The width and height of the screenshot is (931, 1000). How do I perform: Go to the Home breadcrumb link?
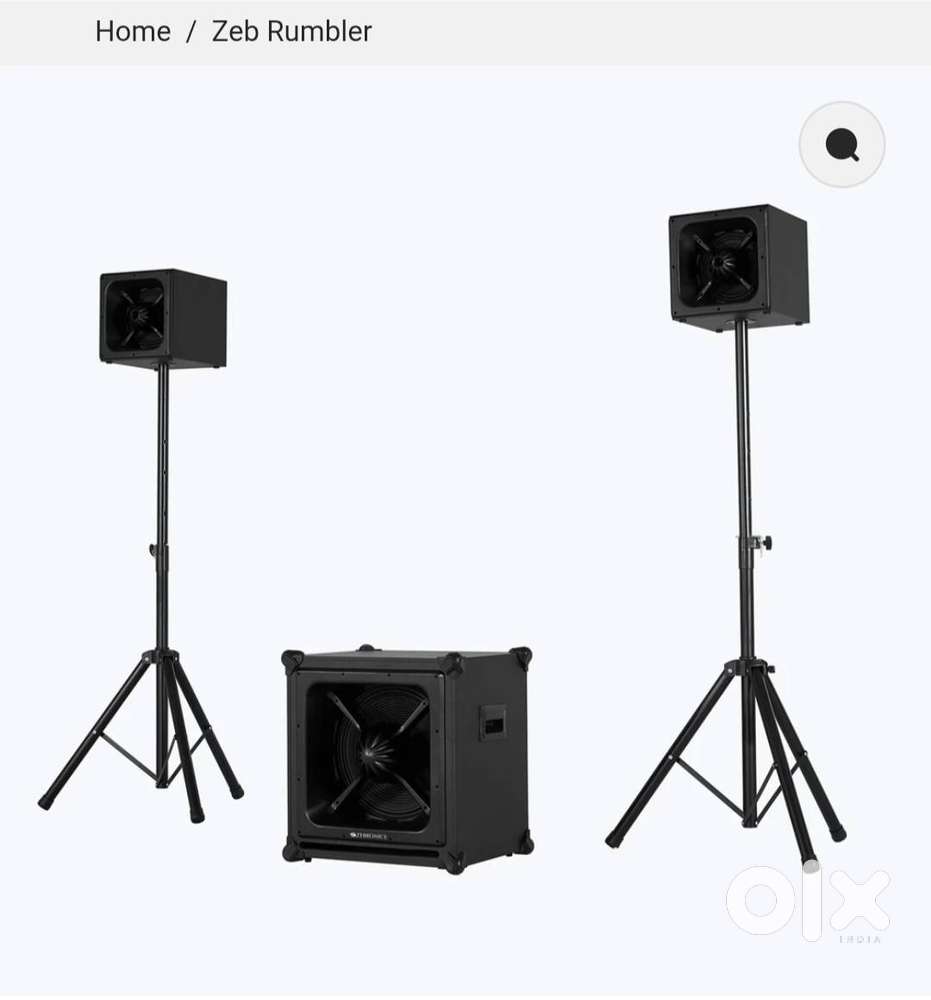click(x=132, y=32)
